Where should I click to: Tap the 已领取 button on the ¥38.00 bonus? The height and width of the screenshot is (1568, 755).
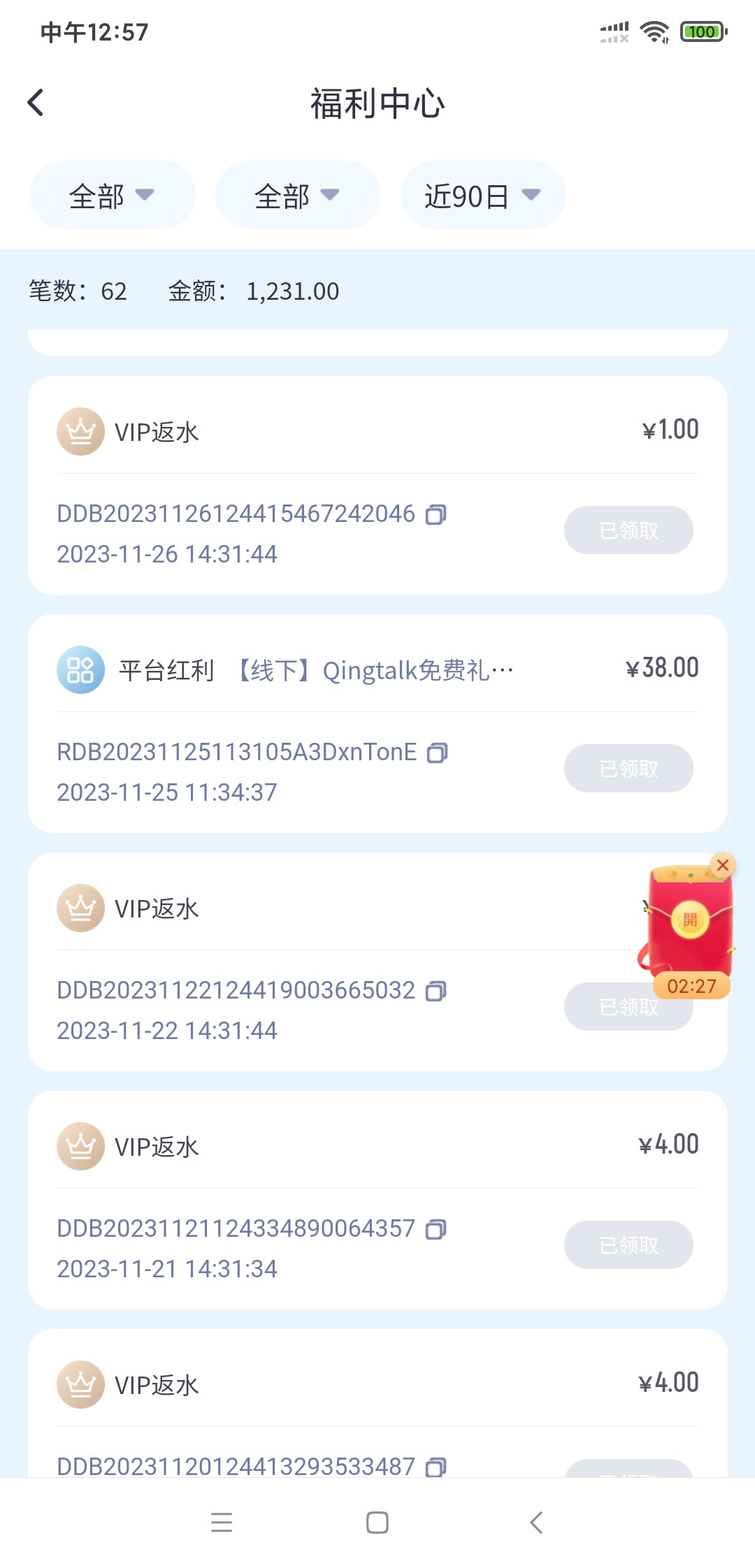tap(628, 768)
